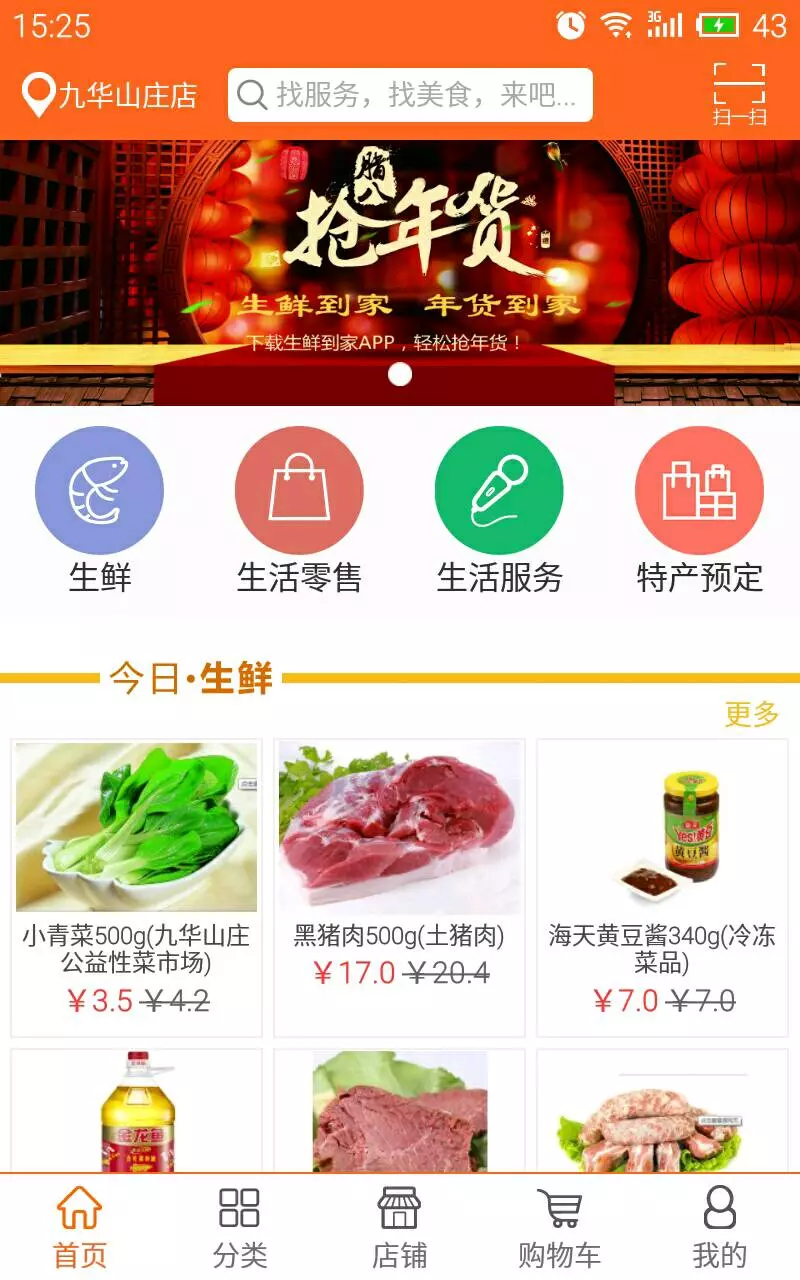Open 特产预定 gift bags category icon
This screenshot has height=1280, width=800.
pos(699,488)
